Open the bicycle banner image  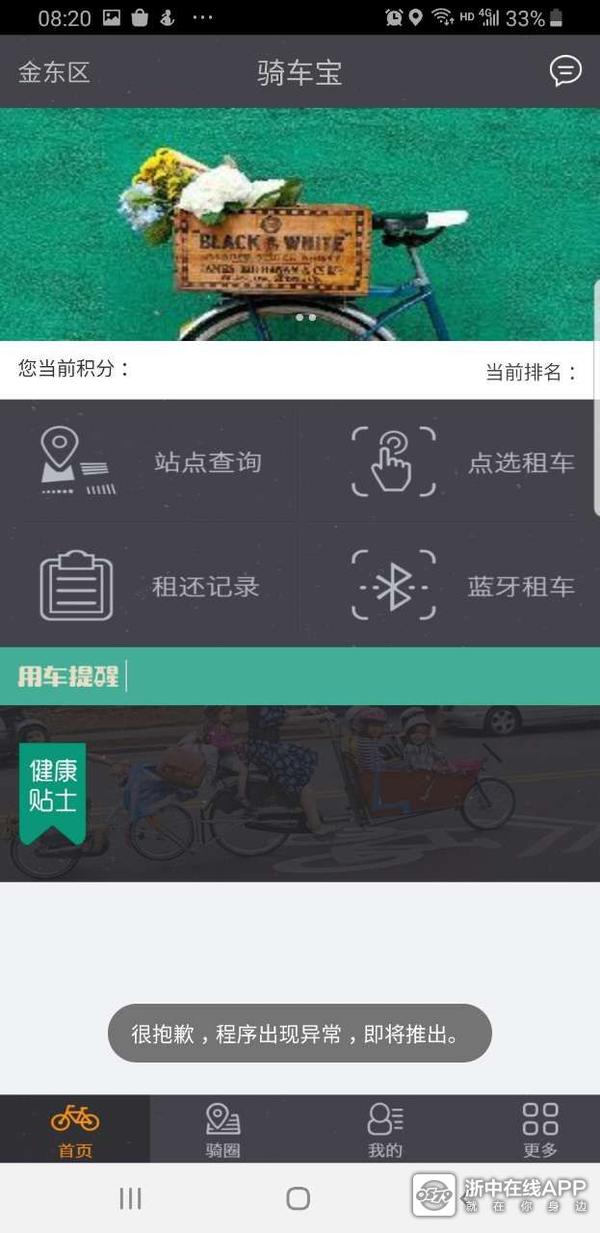tap(300, 224)
